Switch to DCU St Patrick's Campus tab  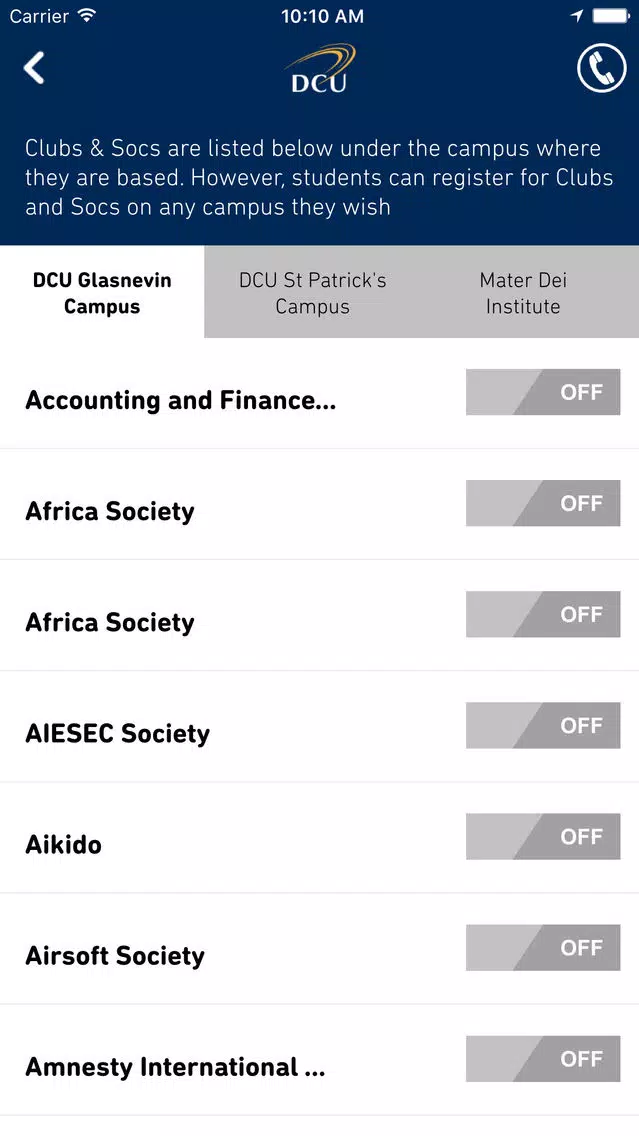(x=312, y=293)
